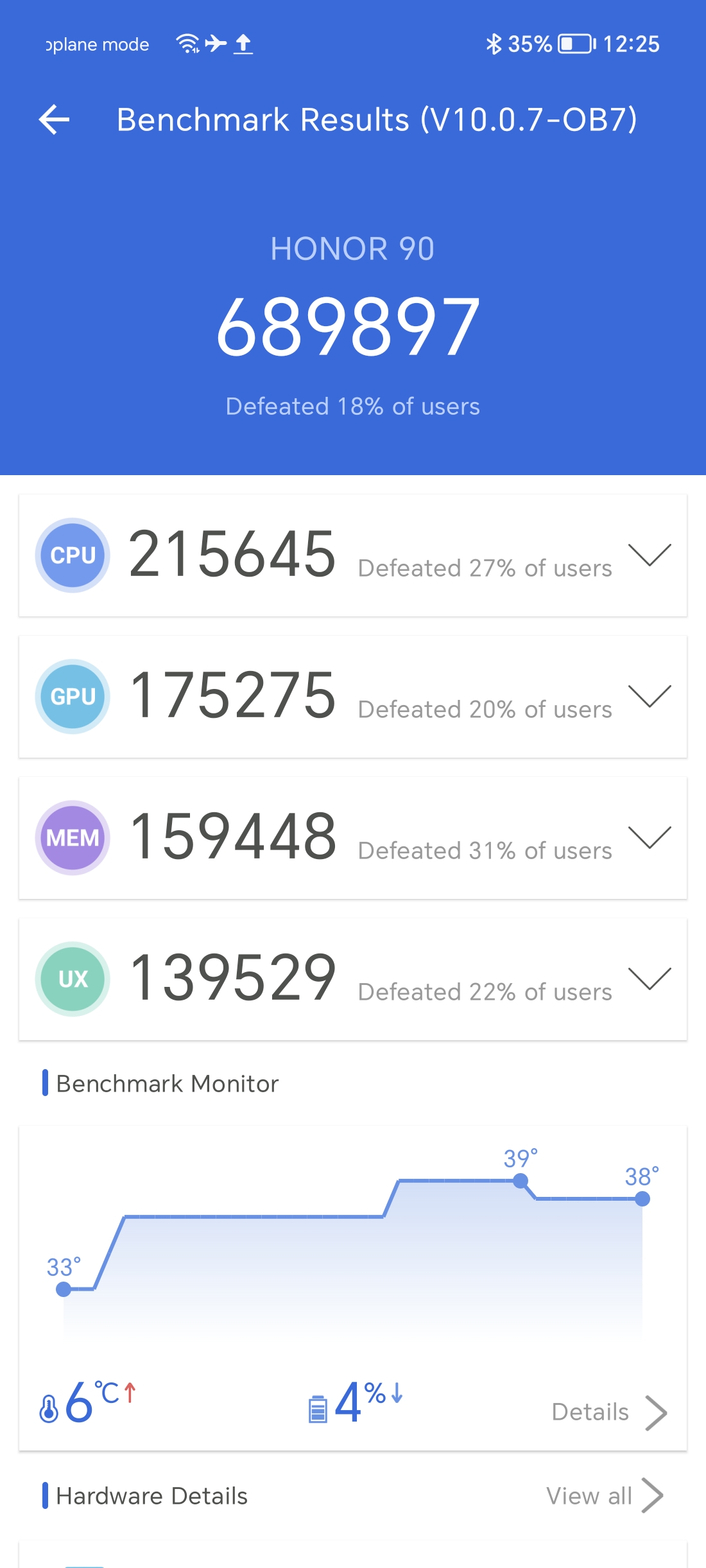View all hardware details
This screenshot has width=706, height=1568.
tap(604, 1496)
